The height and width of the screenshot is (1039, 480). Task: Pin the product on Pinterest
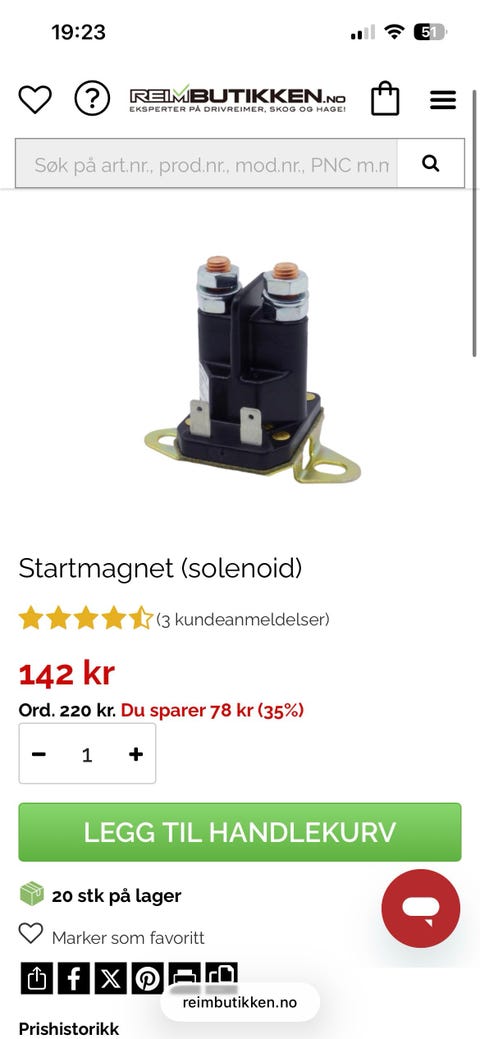coord(147,979)
